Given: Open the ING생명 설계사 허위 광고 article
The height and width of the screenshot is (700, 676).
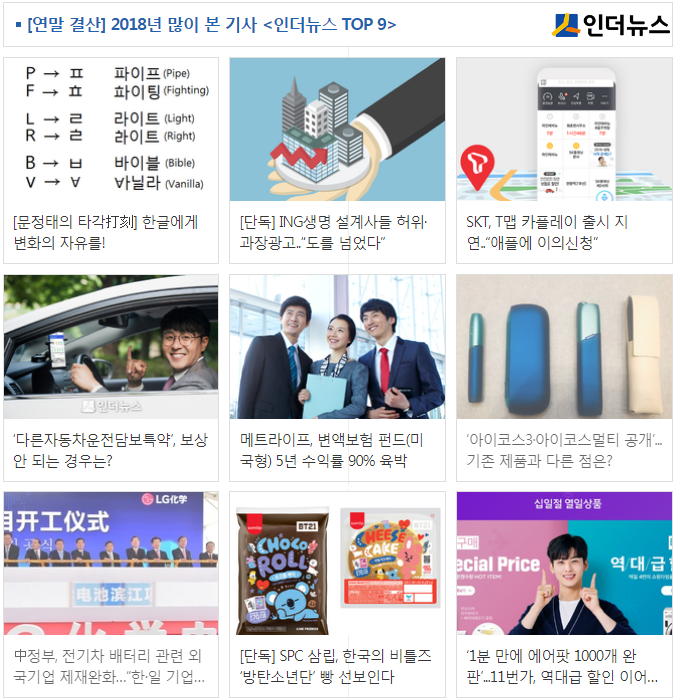Looking at the screenshot, I should pos(336,232).
